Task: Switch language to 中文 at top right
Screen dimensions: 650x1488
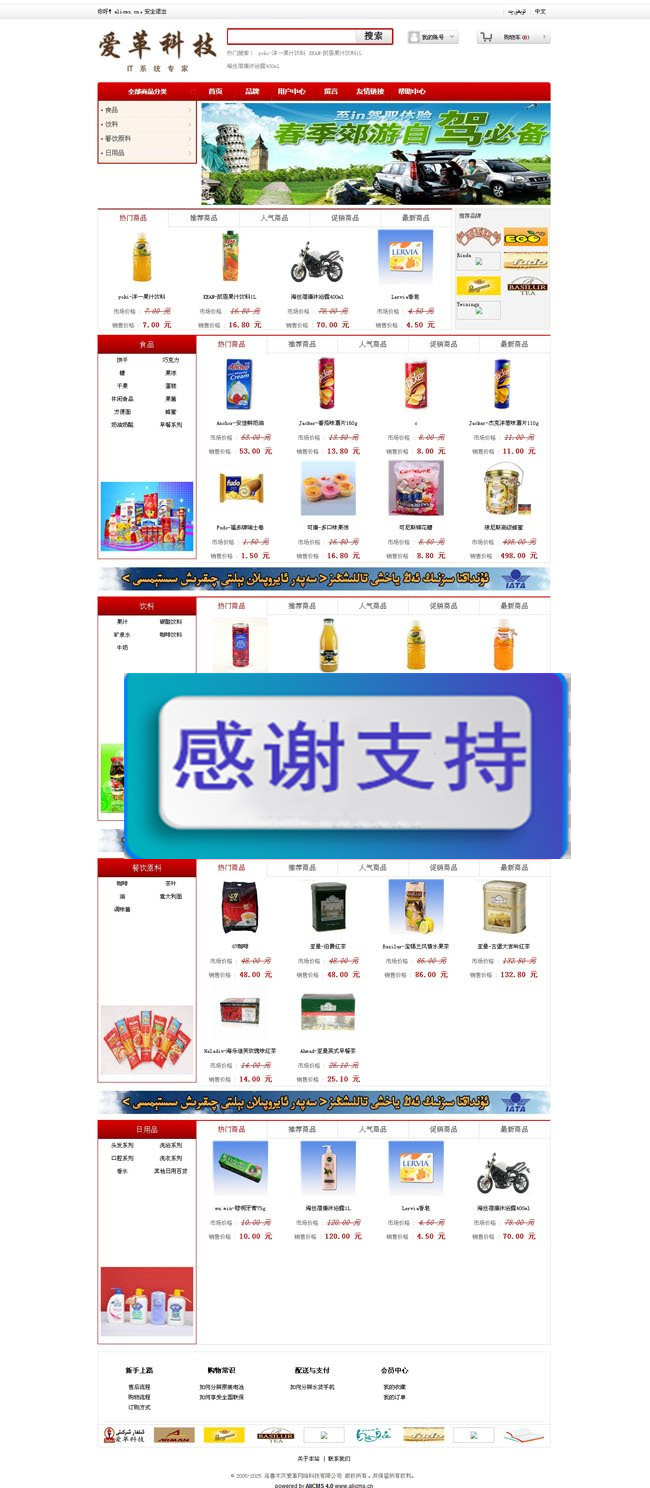Action: 540,11
